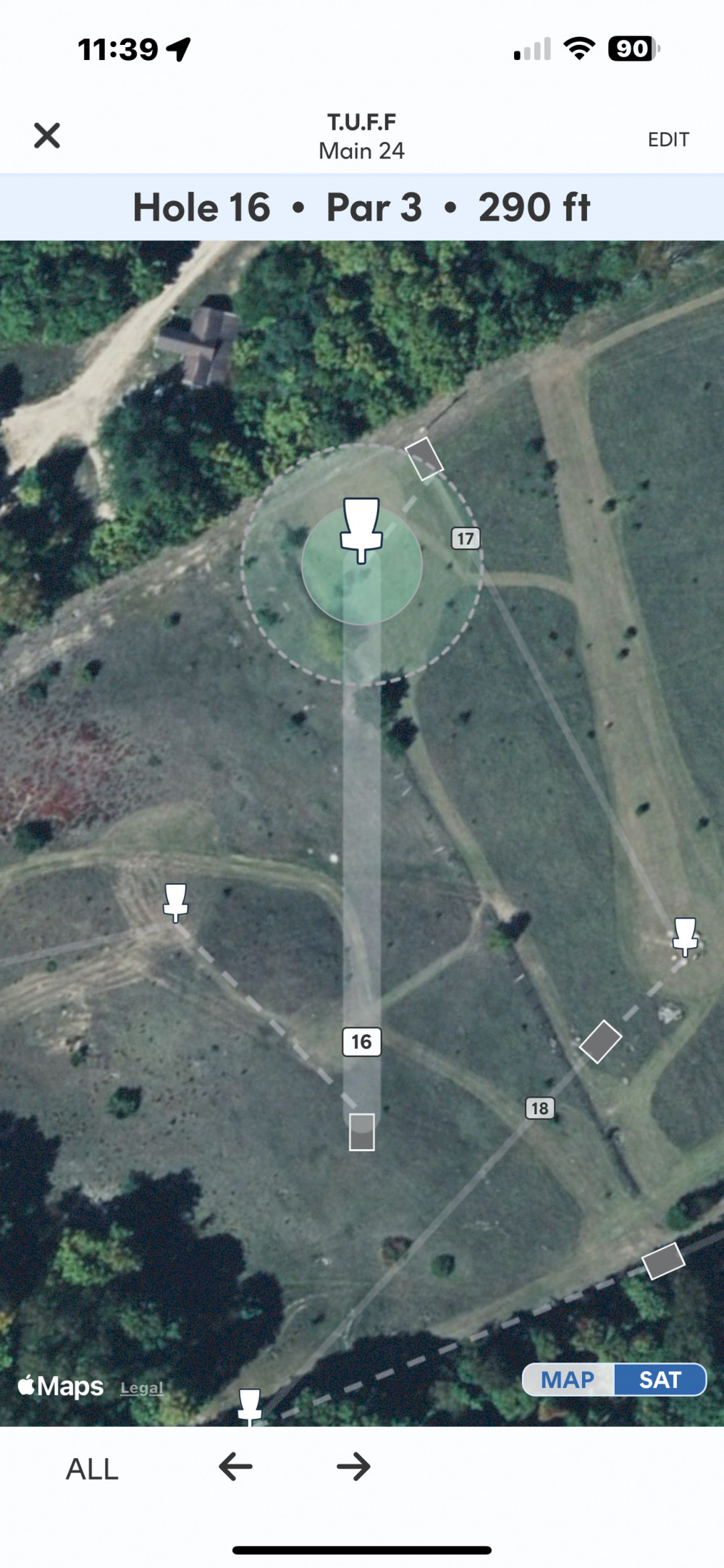Select the SAT satellite view

point(660,1380)
